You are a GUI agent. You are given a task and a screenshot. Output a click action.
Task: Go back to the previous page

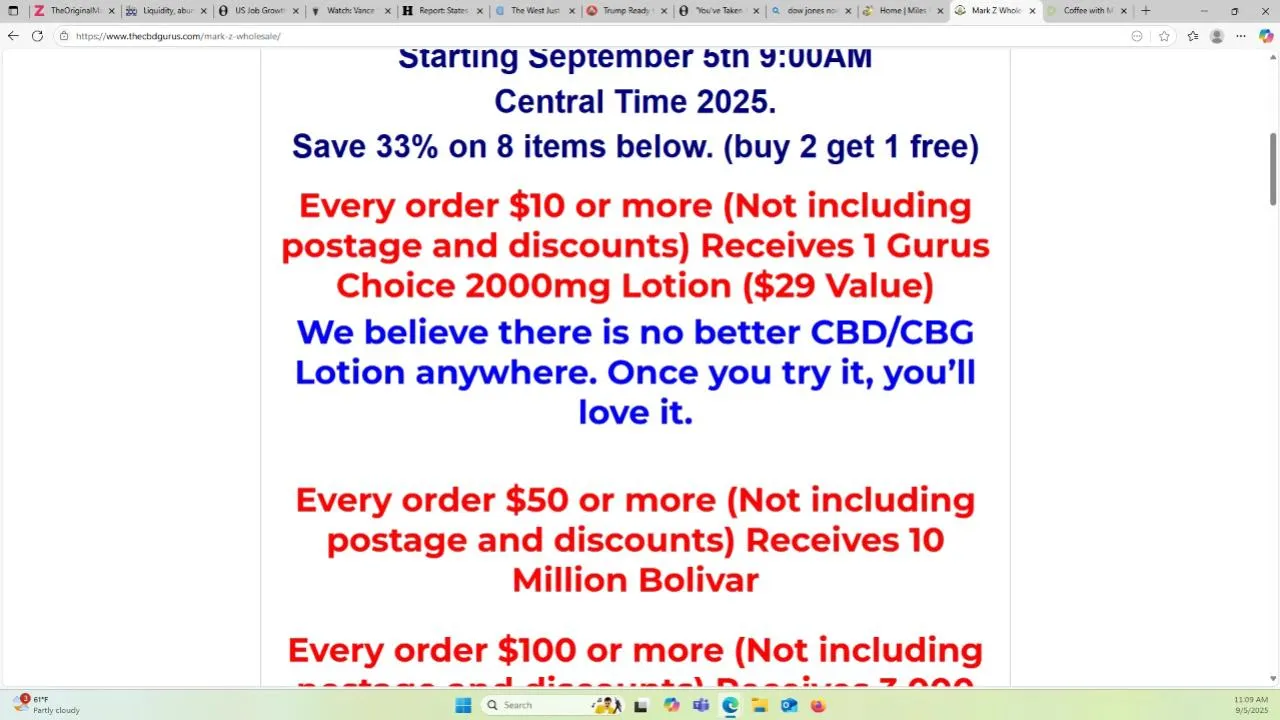13,36
